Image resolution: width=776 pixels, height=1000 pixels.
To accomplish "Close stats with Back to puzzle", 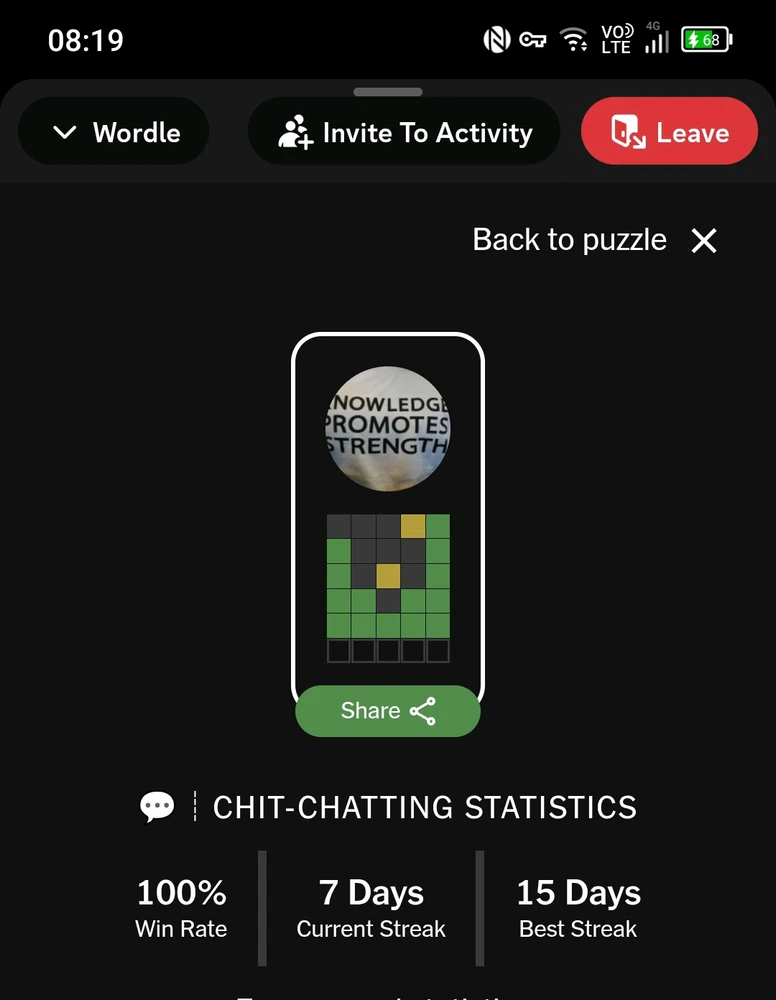I will 595,240.
